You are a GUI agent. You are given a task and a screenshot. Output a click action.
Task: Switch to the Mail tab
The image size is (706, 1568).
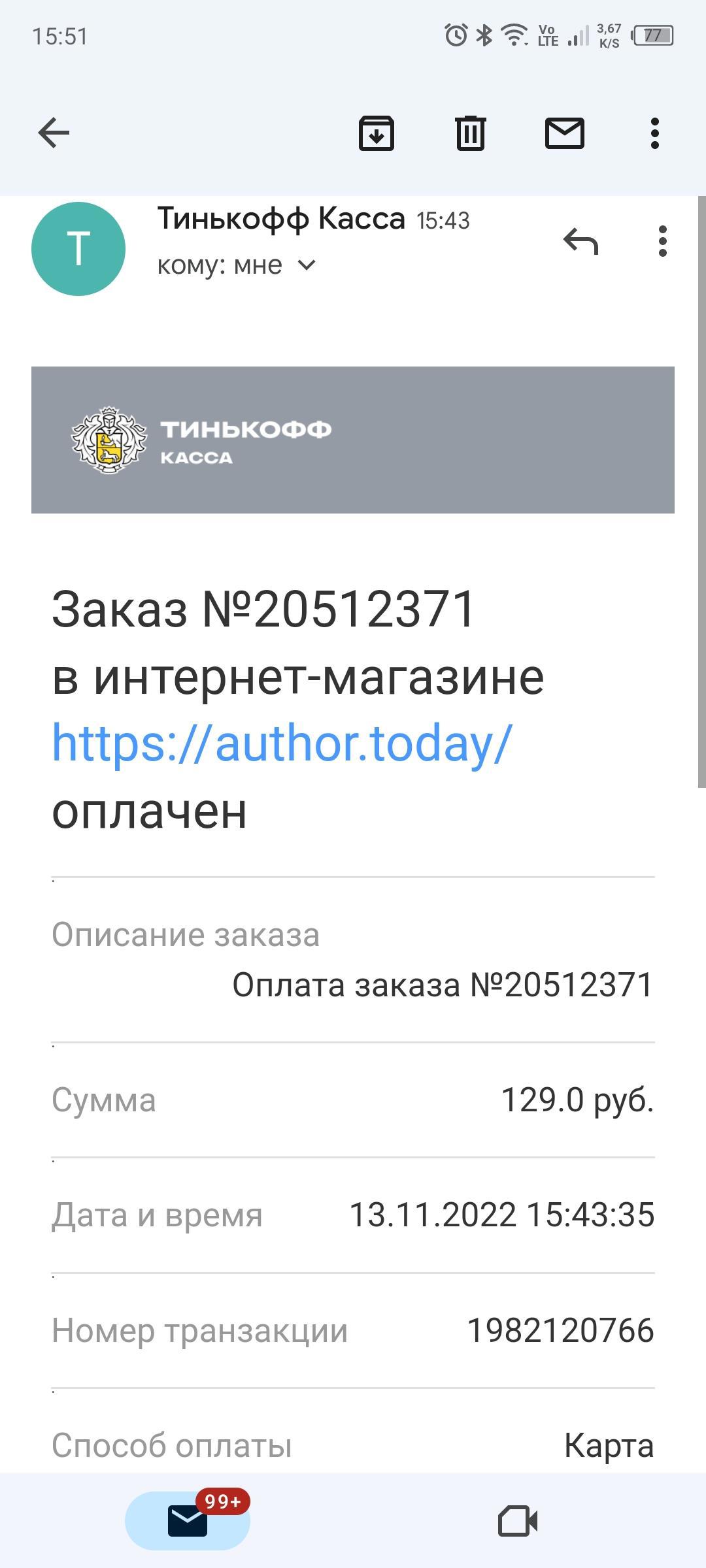click(188, 1520)
